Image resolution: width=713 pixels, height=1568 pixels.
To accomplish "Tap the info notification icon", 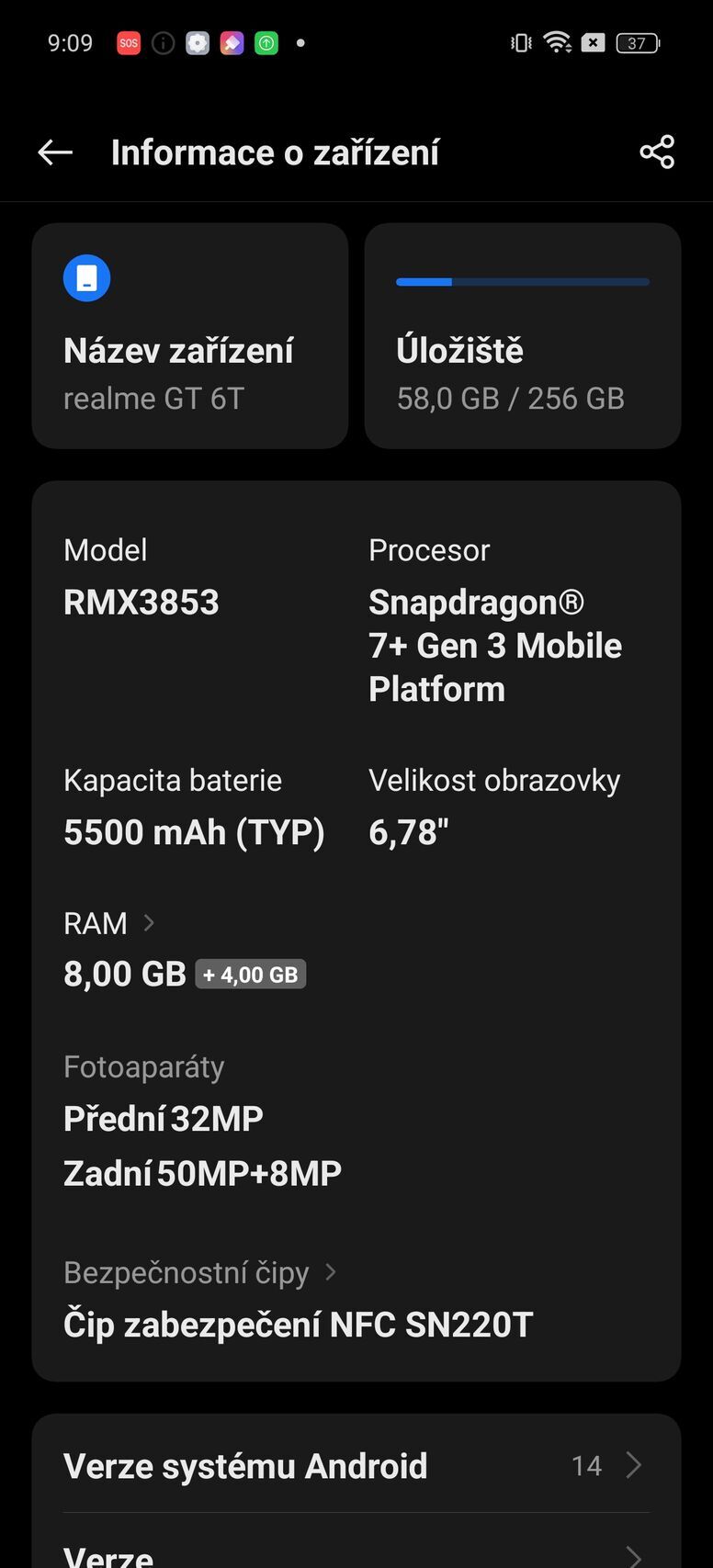I will point(163,42).
